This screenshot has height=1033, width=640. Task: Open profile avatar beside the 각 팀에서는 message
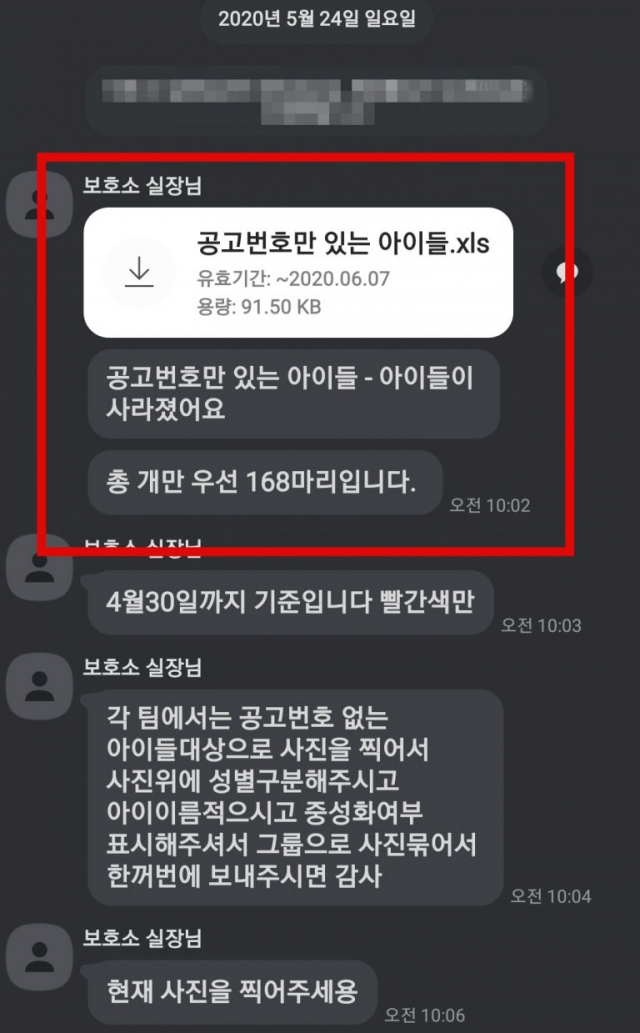40,686
